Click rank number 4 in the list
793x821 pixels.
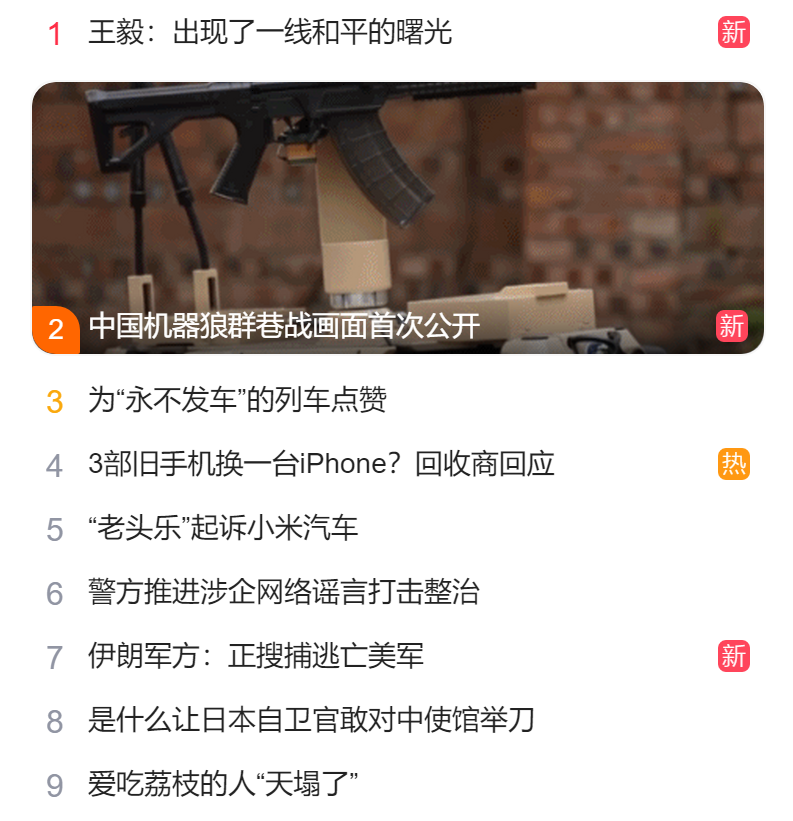tap(53, 463)
